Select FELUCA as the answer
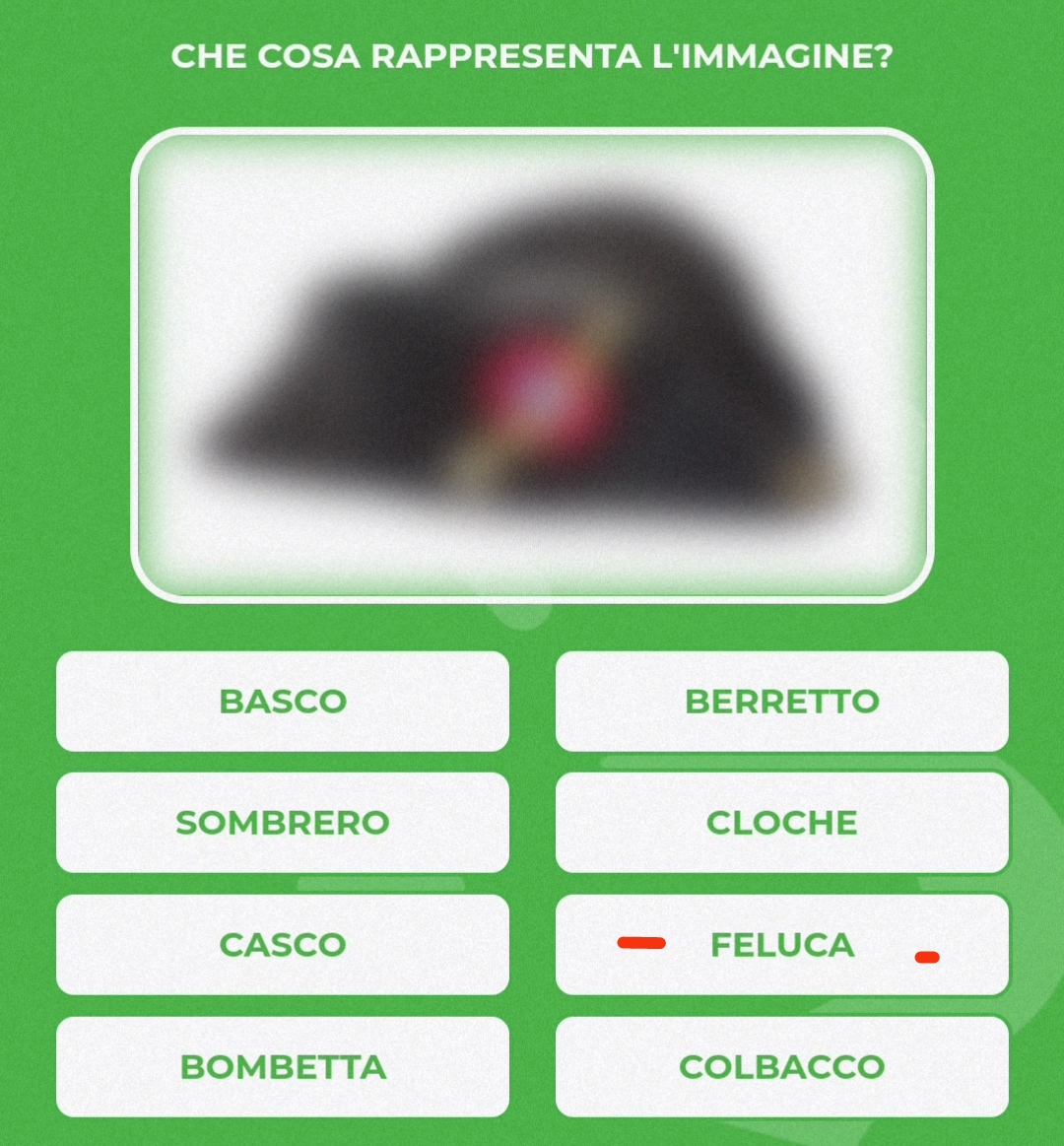Image resolution: width=1064 pixels, height=1146 pixels. [x=781, y=945]
